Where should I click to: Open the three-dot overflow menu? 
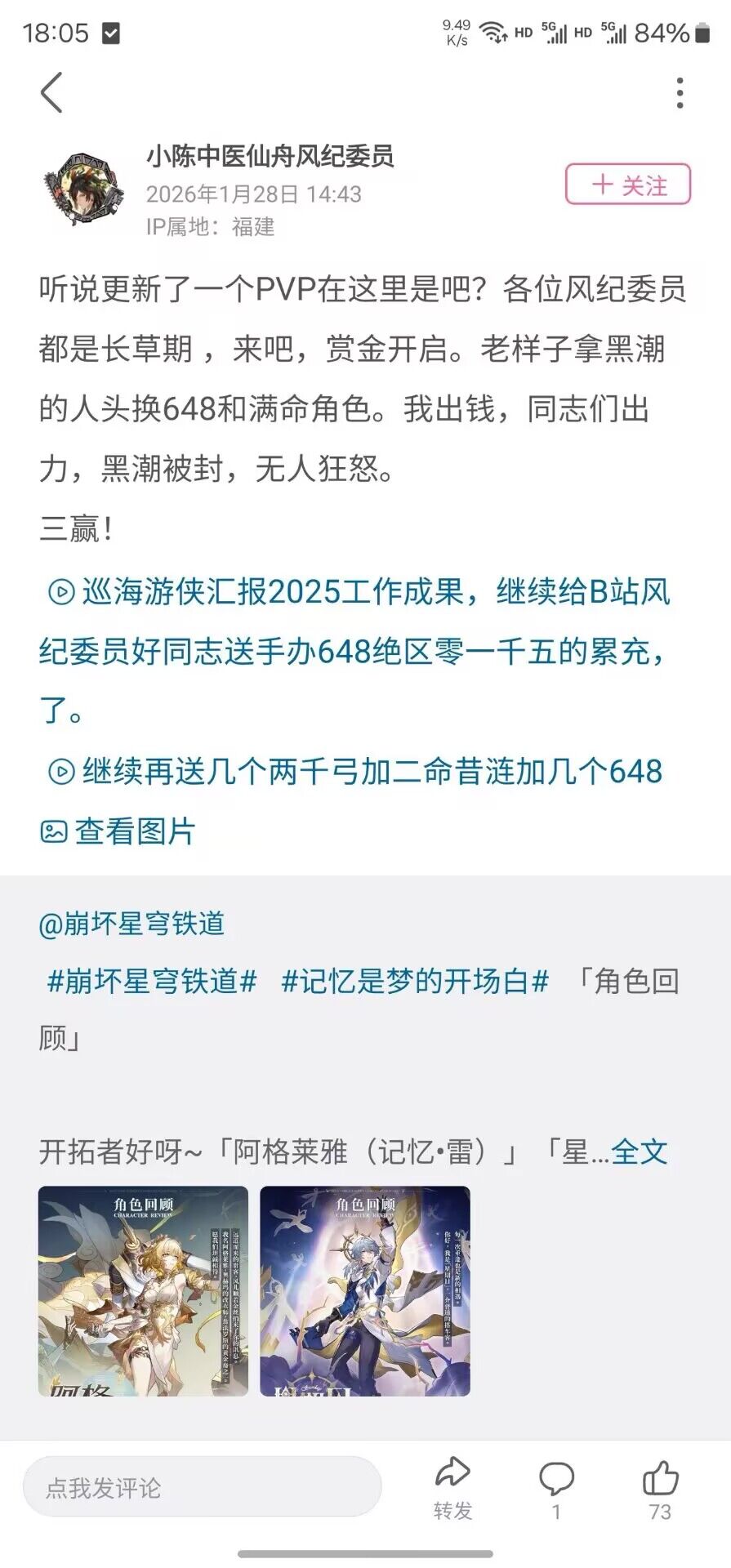[x=680, y=93]
